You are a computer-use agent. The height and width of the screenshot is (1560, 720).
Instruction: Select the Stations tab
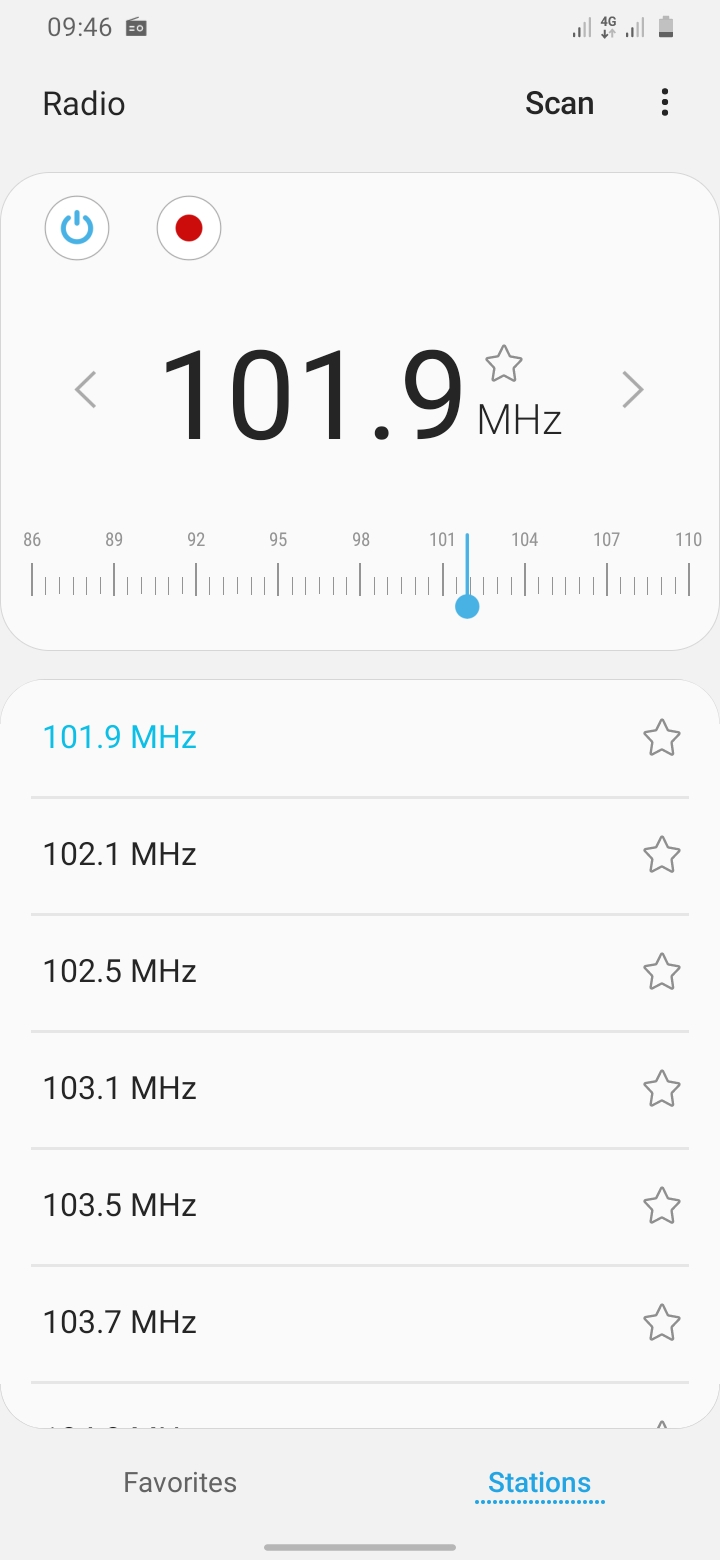(x=540, y=1482)
